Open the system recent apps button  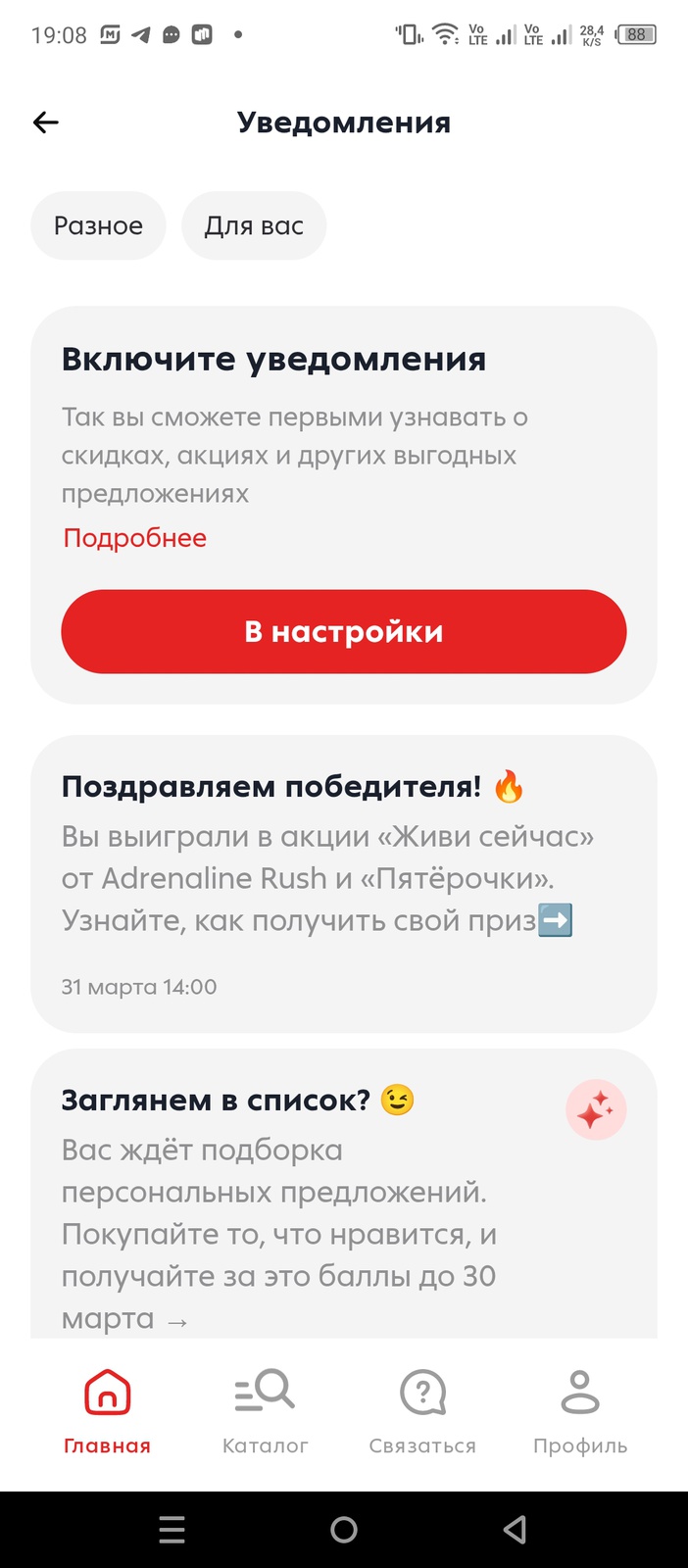point(172,1530)
